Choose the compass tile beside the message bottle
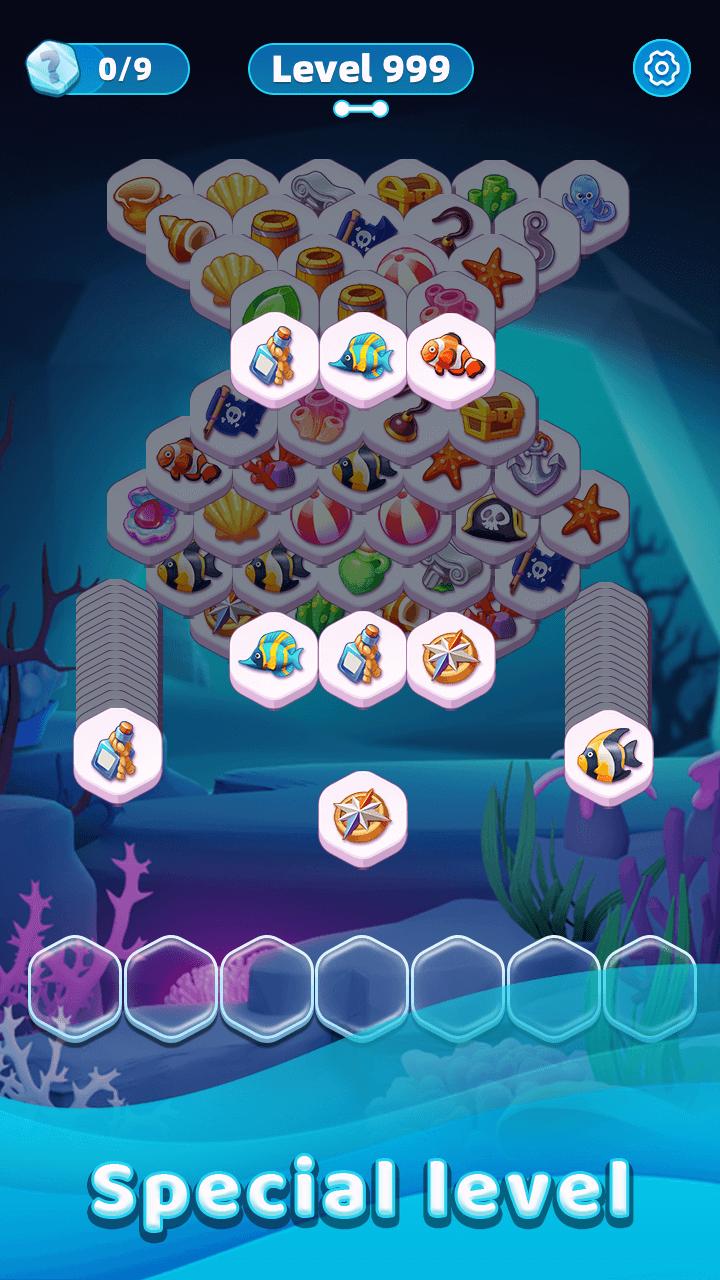The width and height of the screenshot is (720, 1280). coord(450,657)
